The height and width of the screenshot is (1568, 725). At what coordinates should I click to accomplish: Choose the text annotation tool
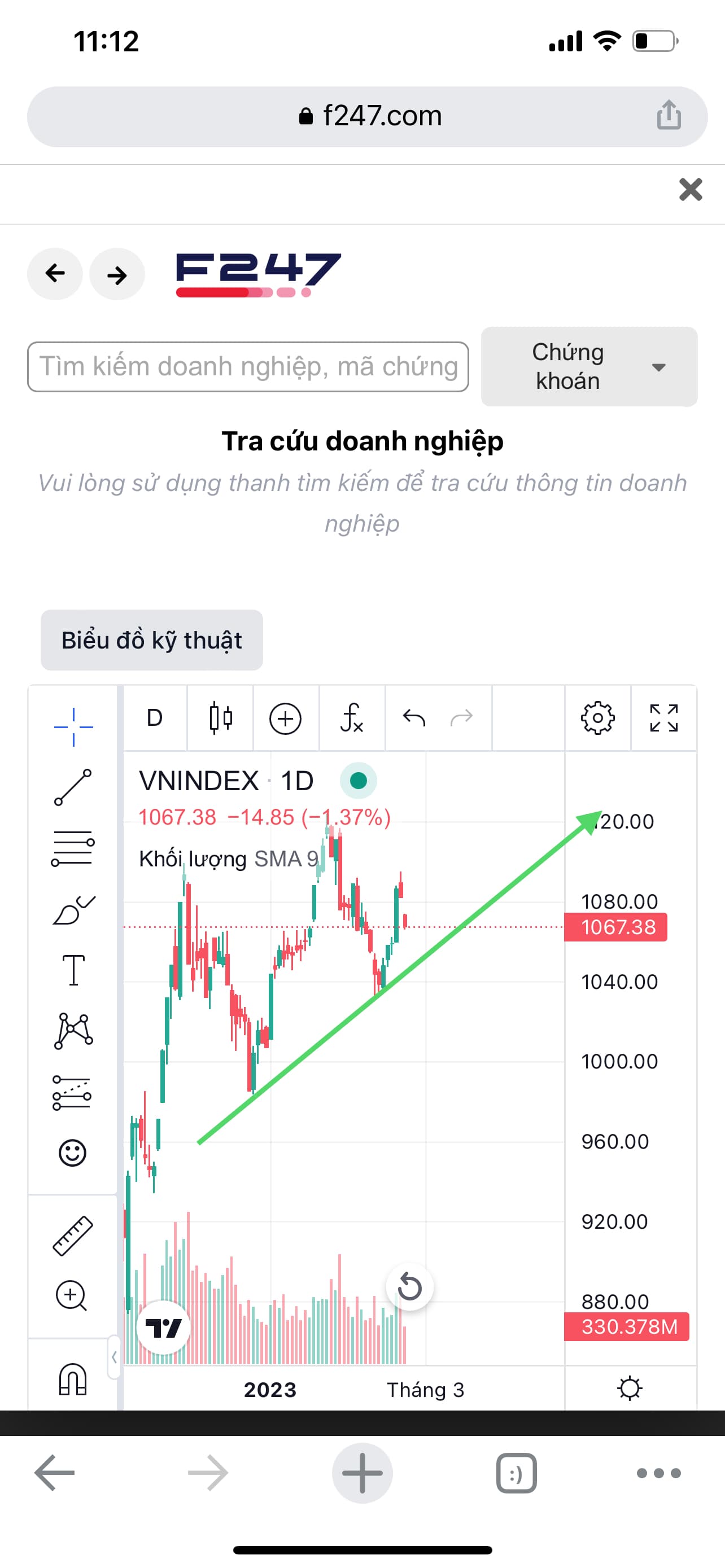click(73, 970)
